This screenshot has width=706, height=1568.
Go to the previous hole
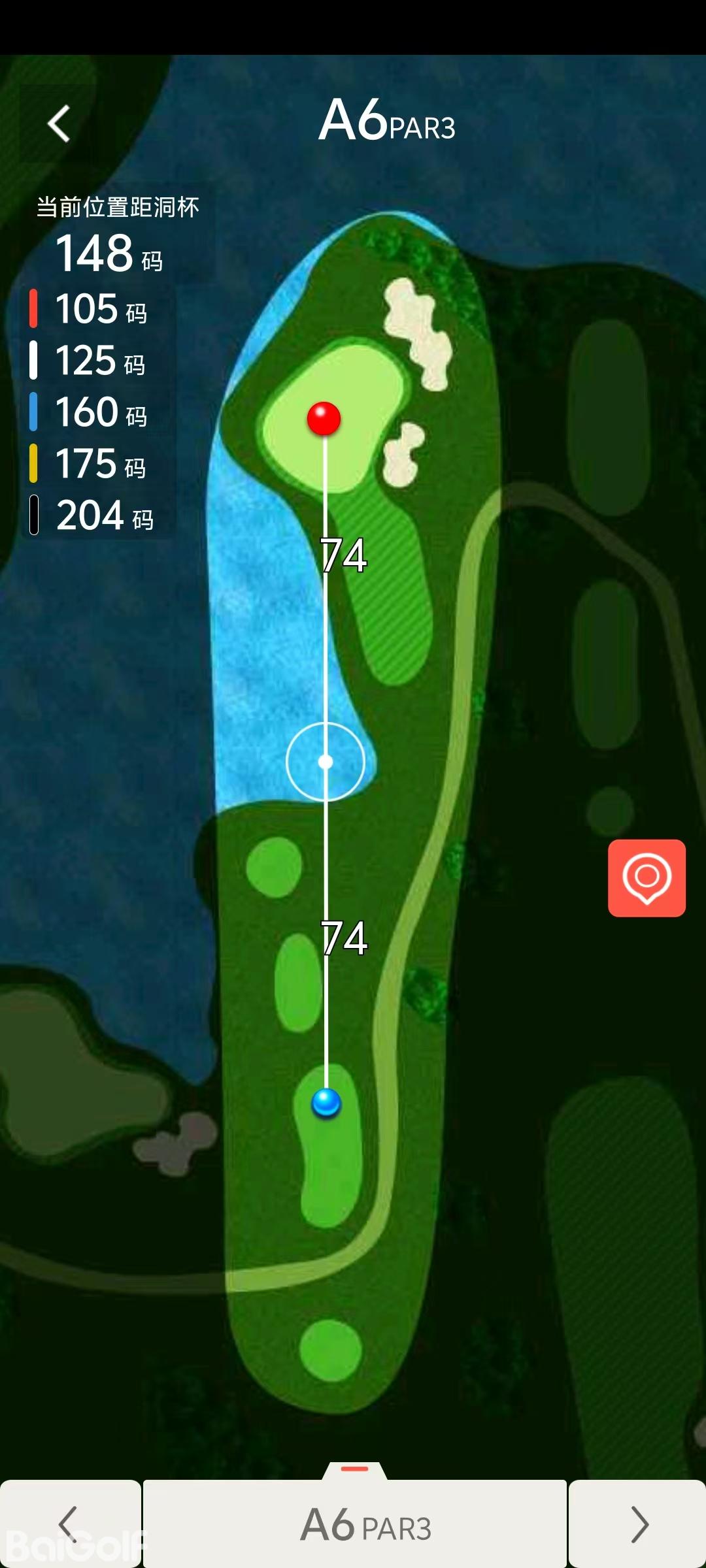[69, 1524]
